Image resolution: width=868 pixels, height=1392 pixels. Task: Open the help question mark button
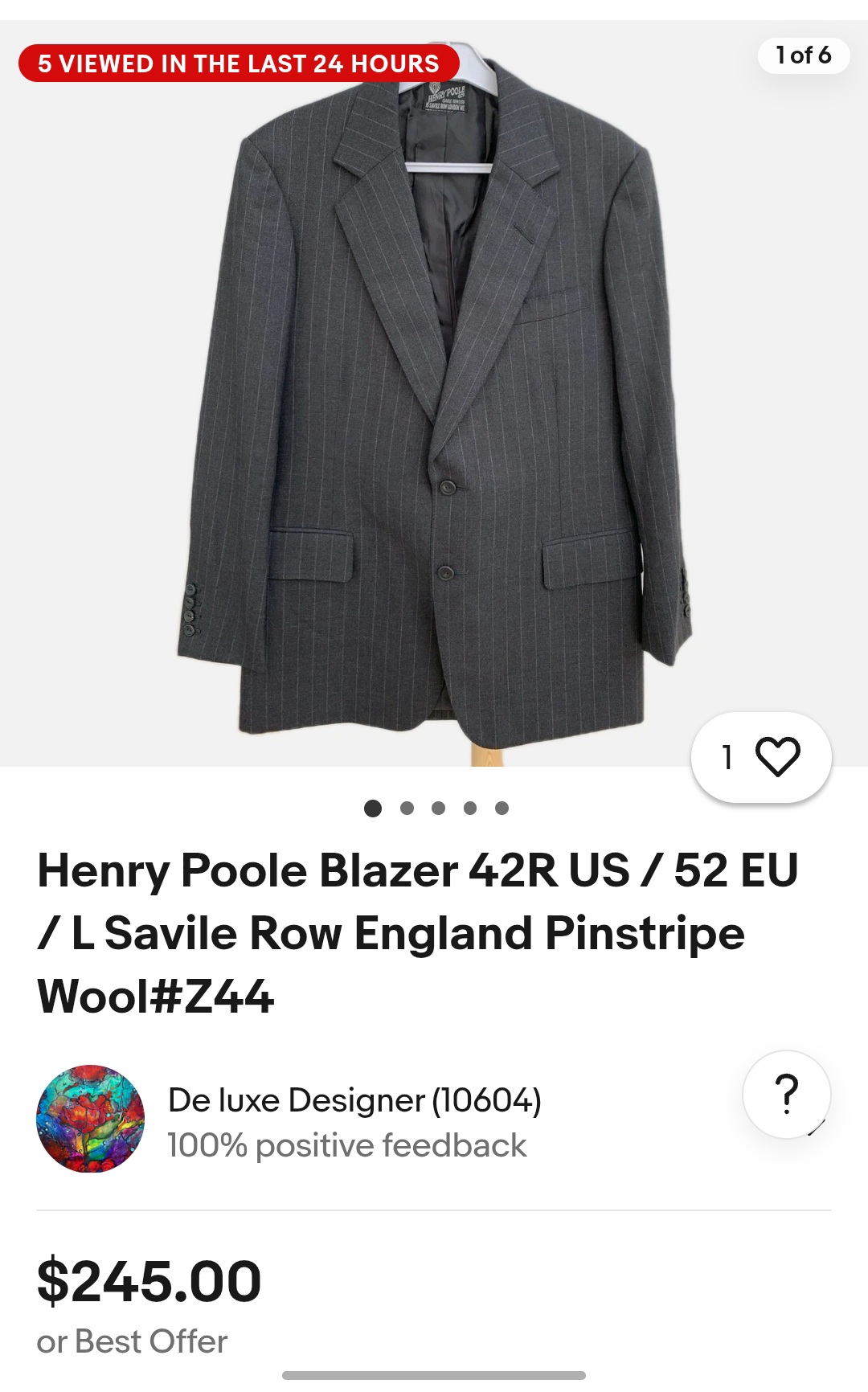(x=786, y=1094)
